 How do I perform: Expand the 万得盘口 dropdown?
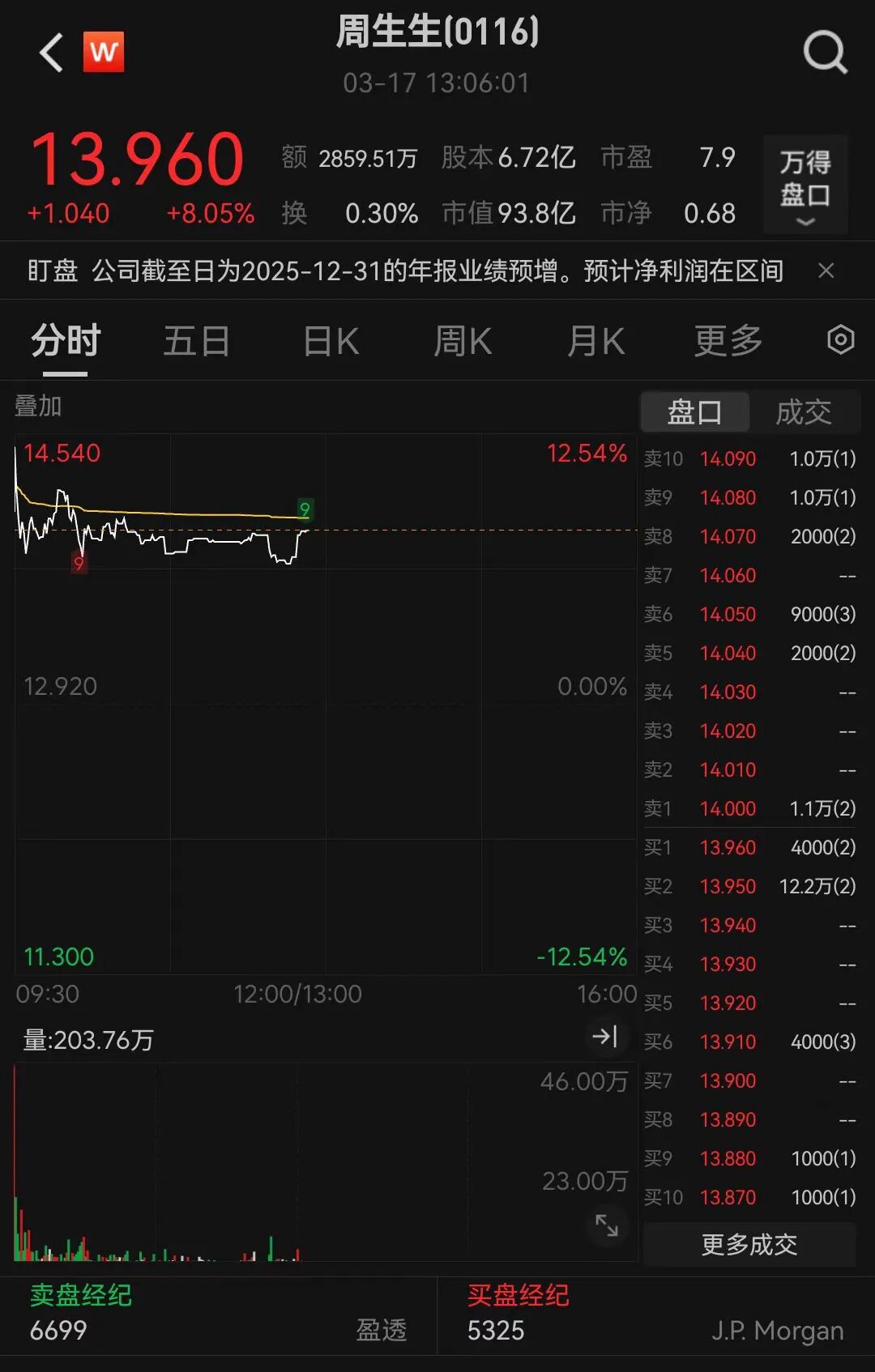coord(805,185)
